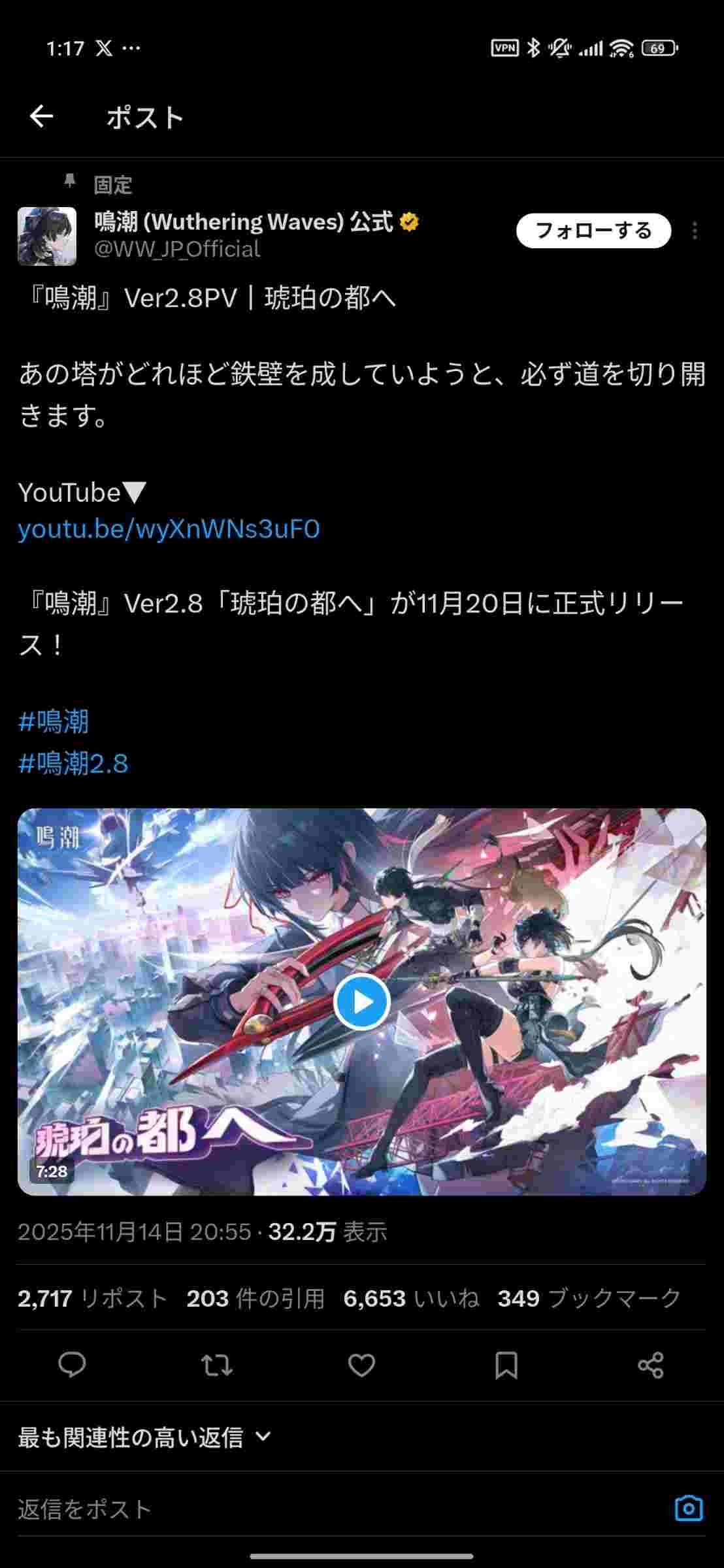The width and height of the screenshot is (724, 1568).
Task: Attach a photo with the camera icon
Action: pos(689,1509)
